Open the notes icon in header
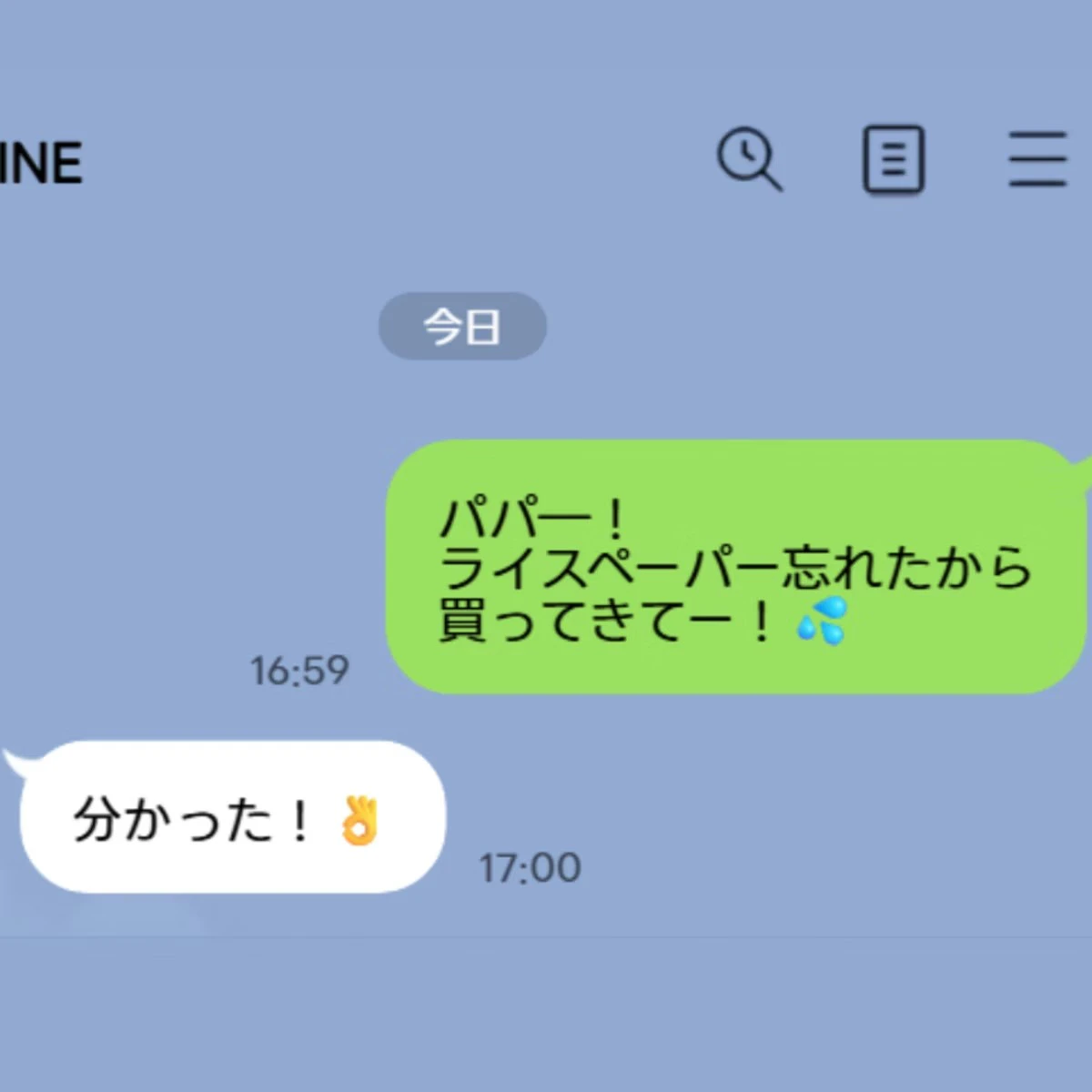Screen dimensions: 1092x1092 coord(893,160)
